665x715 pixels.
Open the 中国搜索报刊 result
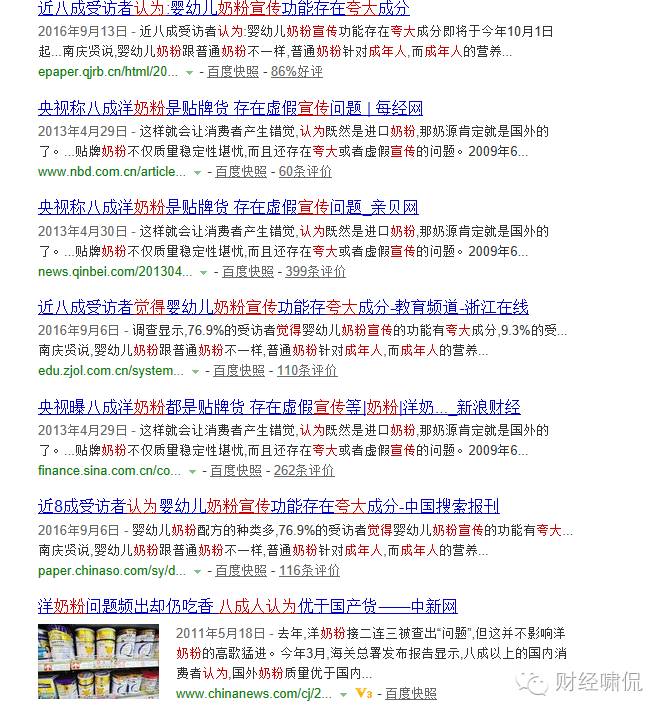point(268,506)
